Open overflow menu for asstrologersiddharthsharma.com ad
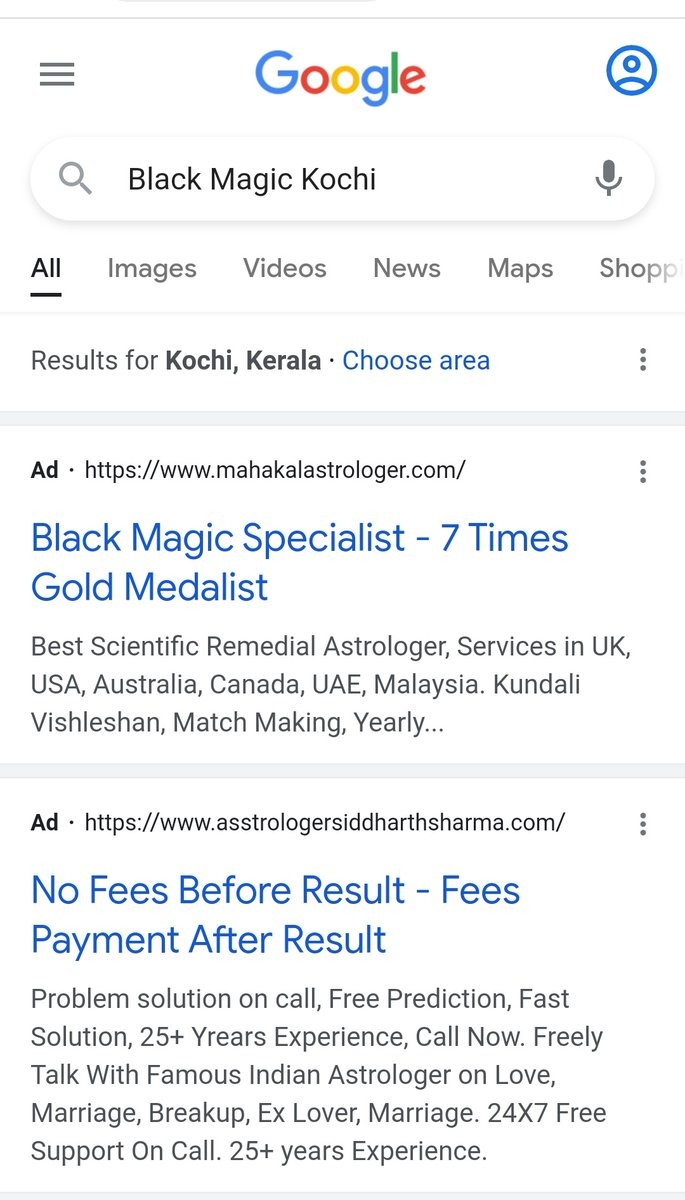This screenshot has height=1200, width=685. coord(642,823)
